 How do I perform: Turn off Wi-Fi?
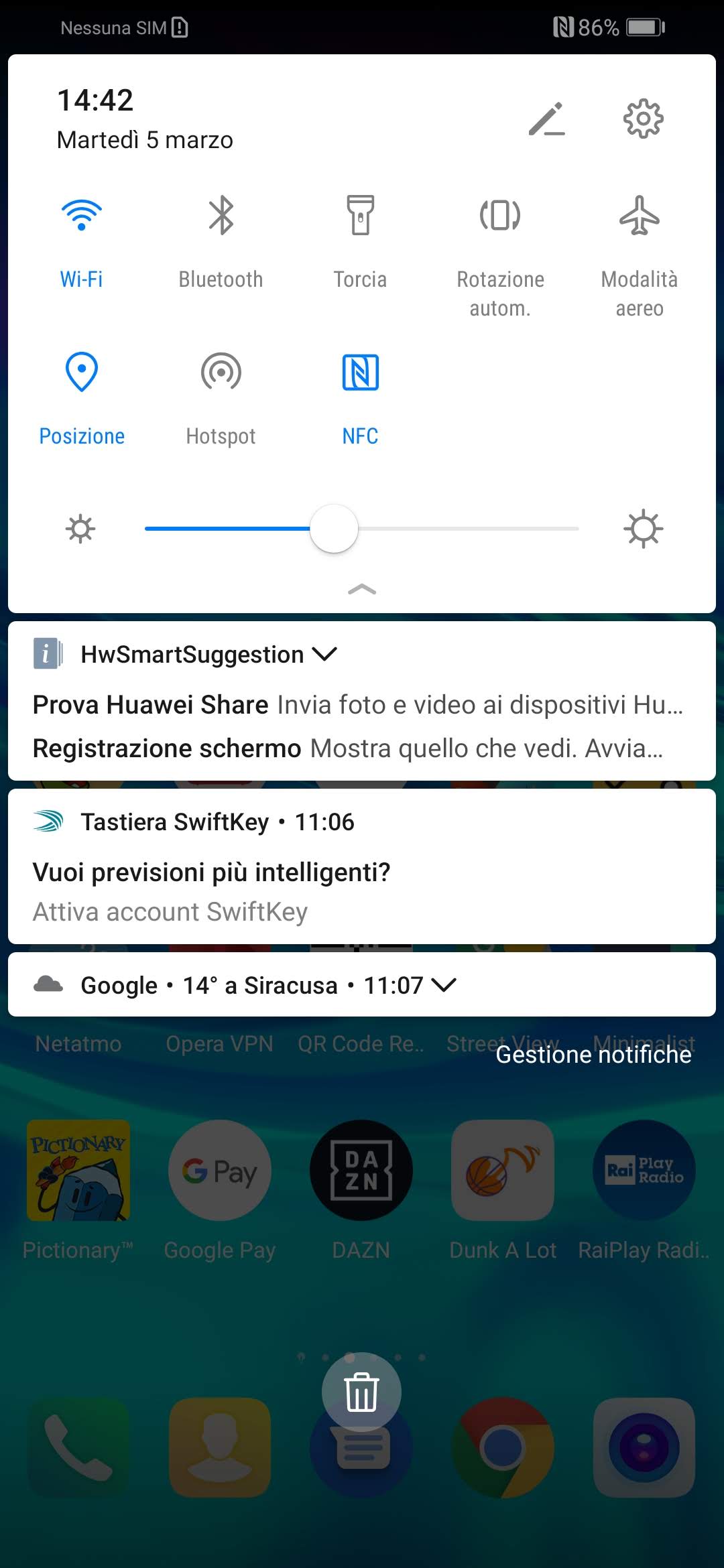point(82,216)
